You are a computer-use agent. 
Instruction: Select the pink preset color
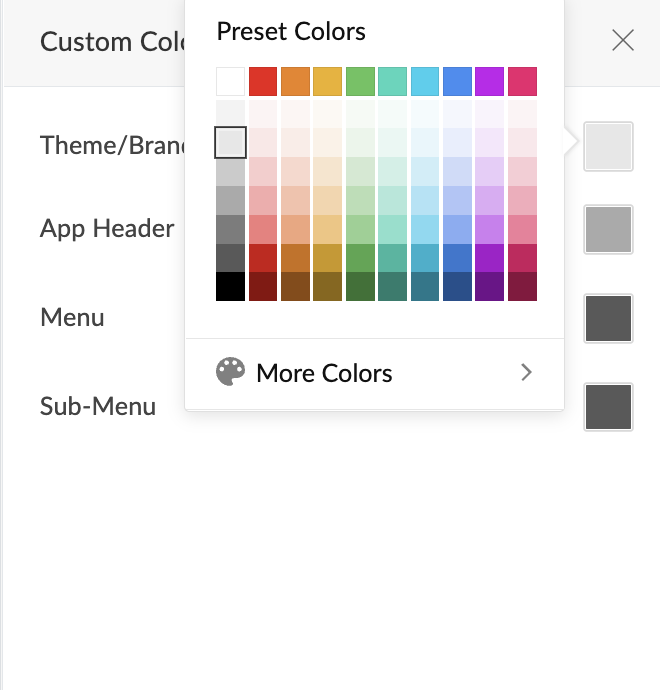pos(522,81)
